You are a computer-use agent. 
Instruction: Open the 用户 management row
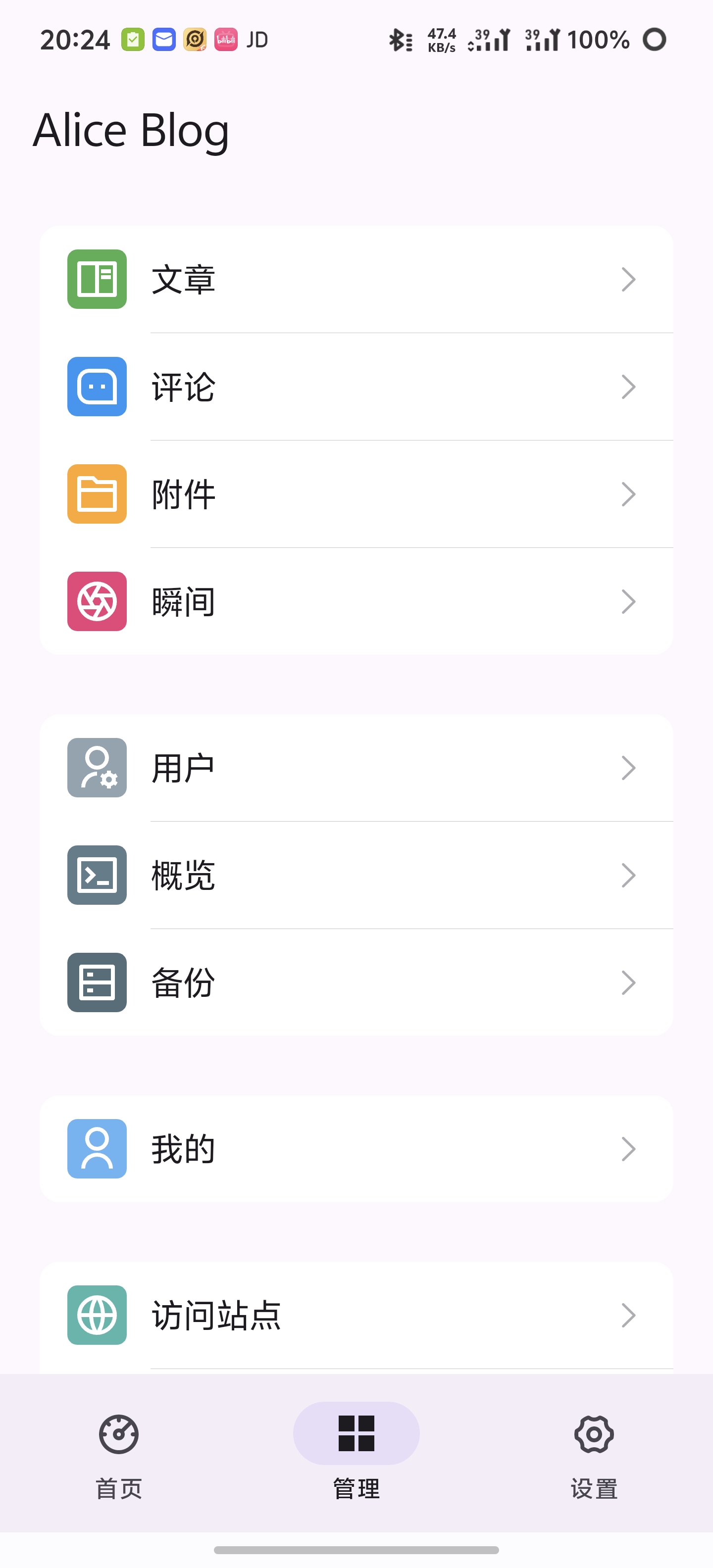(x=356, y=768)
